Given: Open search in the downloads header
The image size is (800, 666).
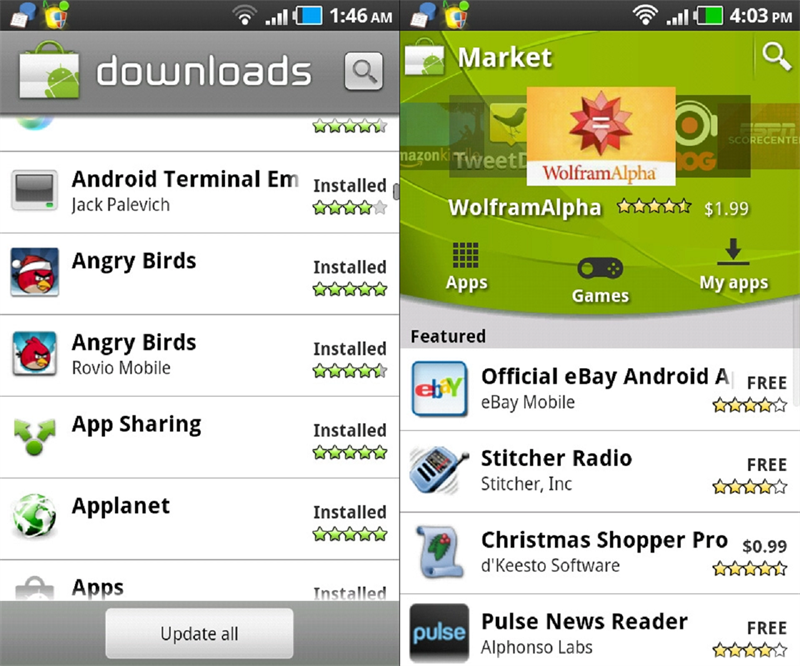Looking at the screenshot, I should (x=363, y=71).
